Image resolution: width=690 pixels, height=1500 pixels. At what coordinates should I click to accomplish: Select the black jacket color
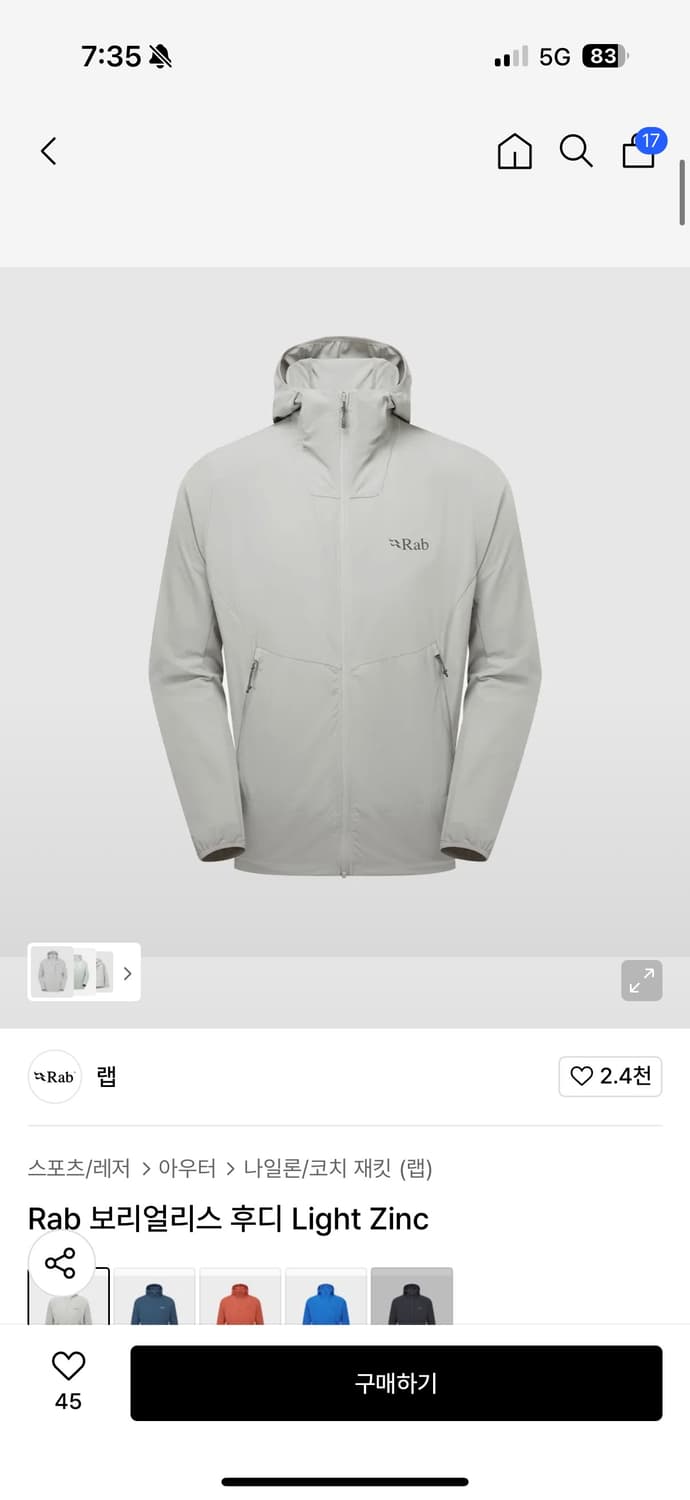(412, 1298)
